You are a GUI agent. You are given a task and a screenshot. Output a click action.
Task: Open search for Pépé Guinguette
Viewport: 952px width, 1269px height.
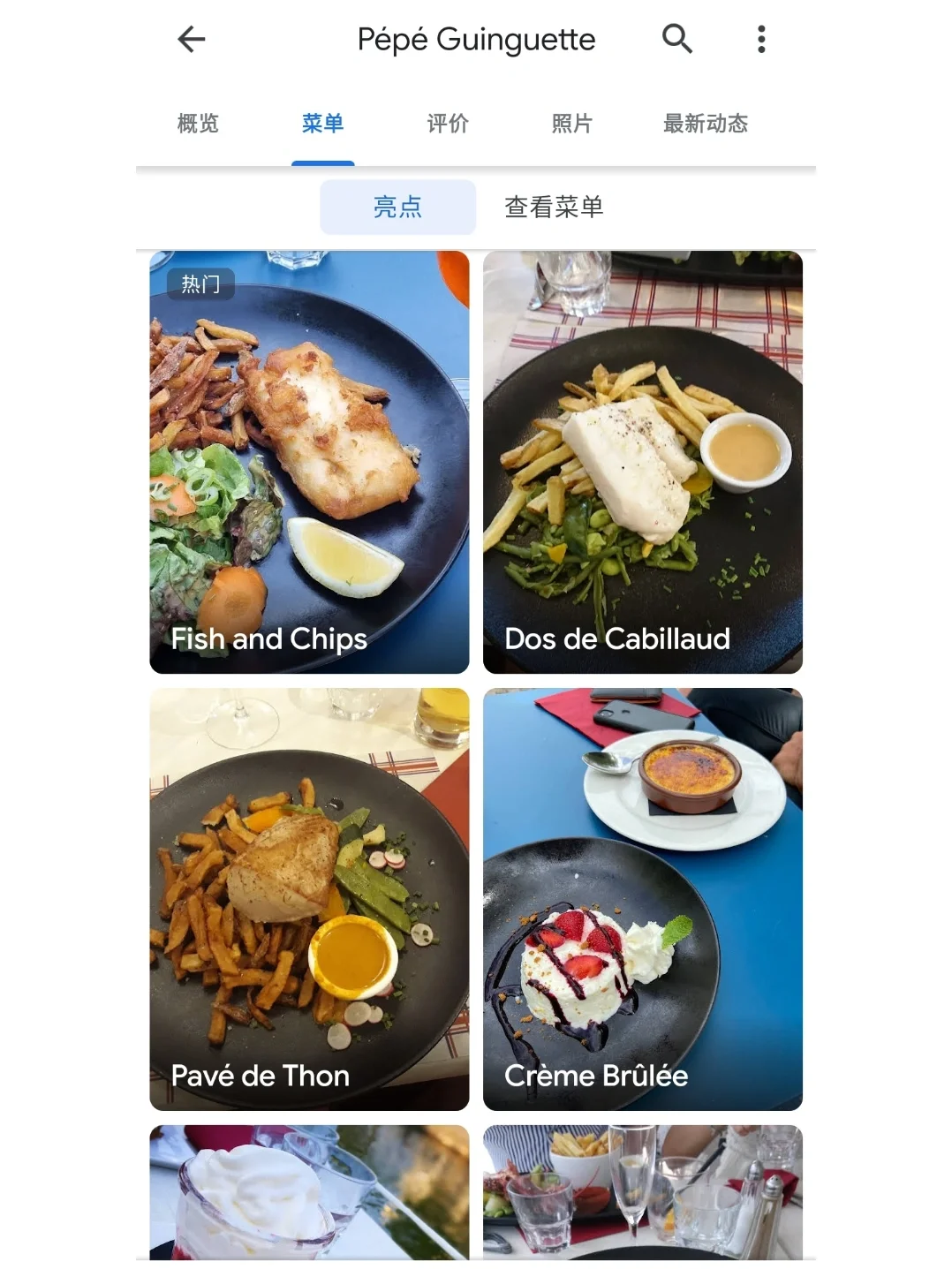tap(677, 39)
